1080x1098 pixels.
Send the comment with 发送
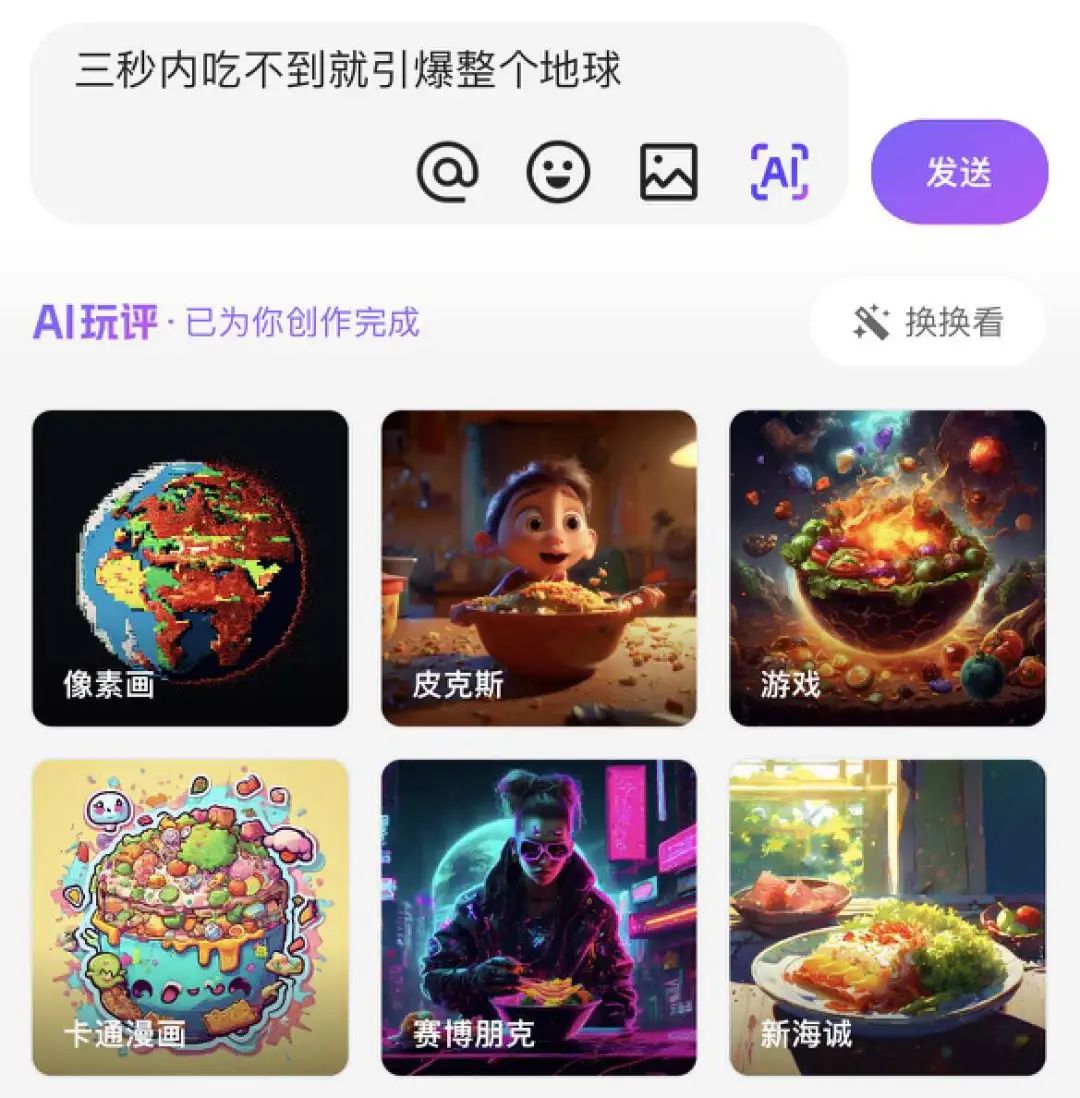[x=959, y=172]
